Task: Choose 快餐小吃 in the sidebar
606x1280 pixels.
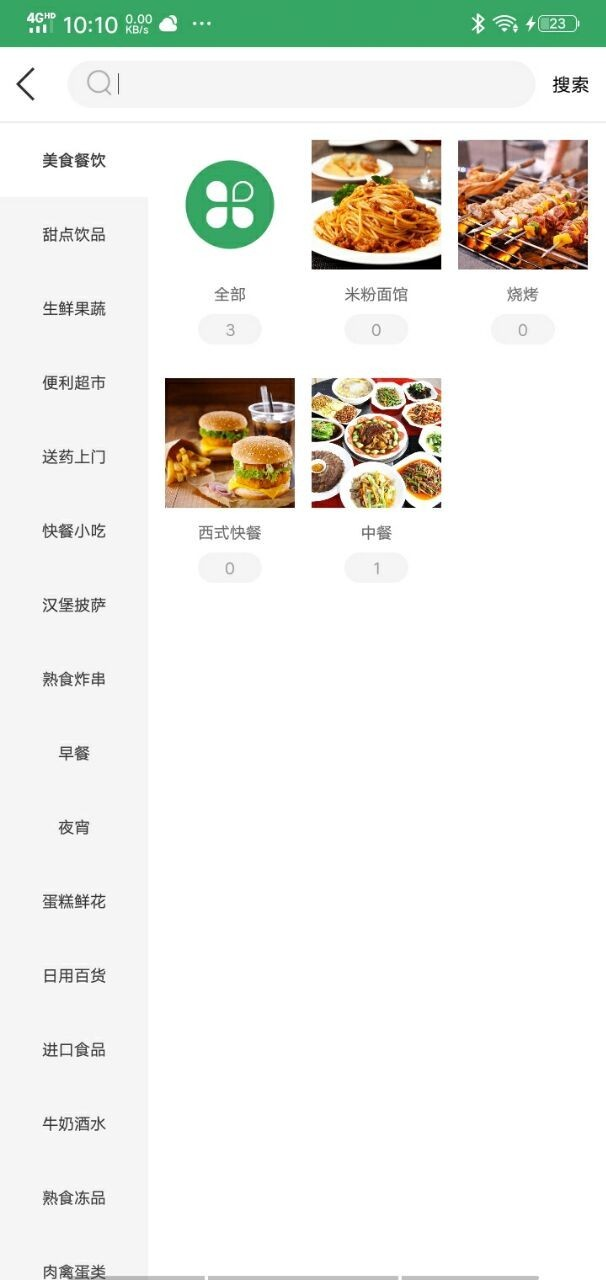Action: (74, 531)
